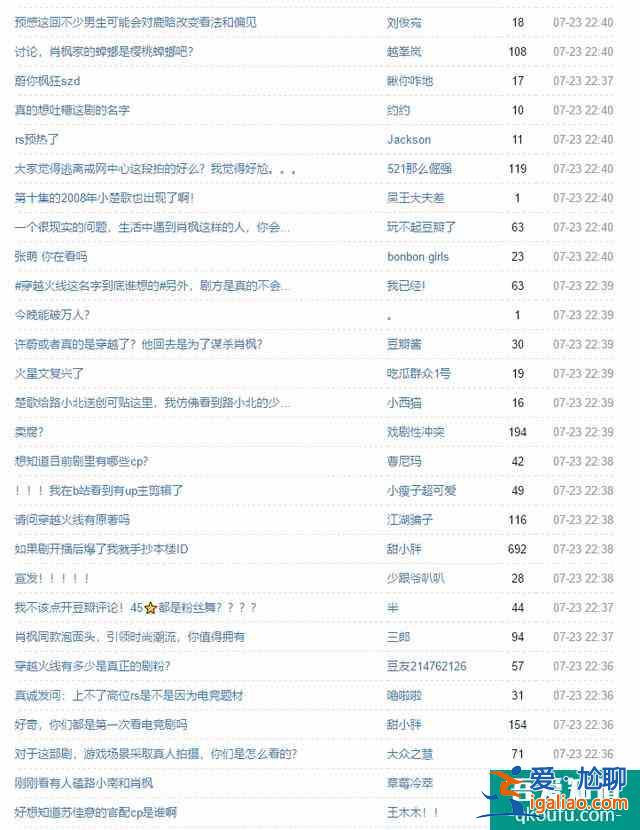
Task: View author profile 越峯岚
Action: pyautogui.click(x=405, y=51)
